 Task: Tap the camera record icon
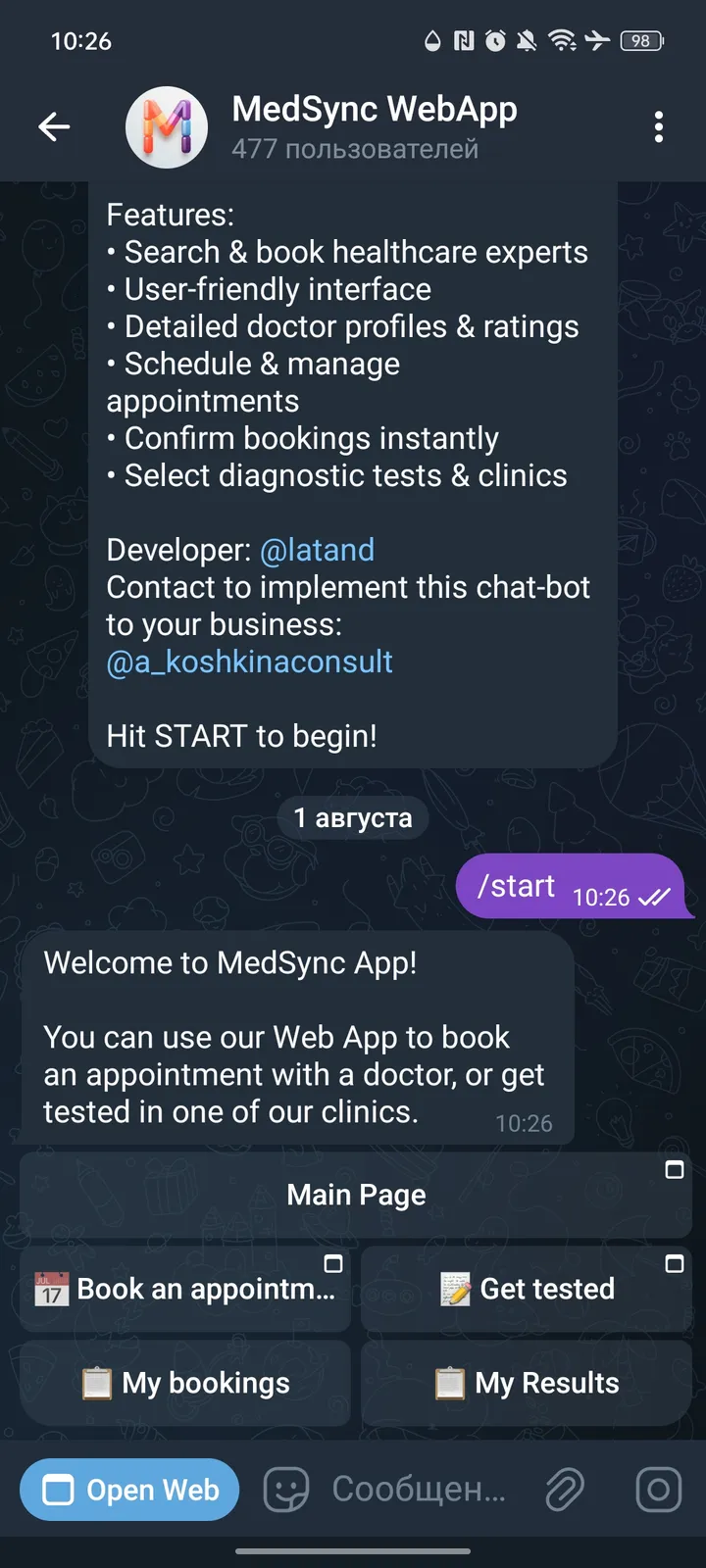point(657,1490)
